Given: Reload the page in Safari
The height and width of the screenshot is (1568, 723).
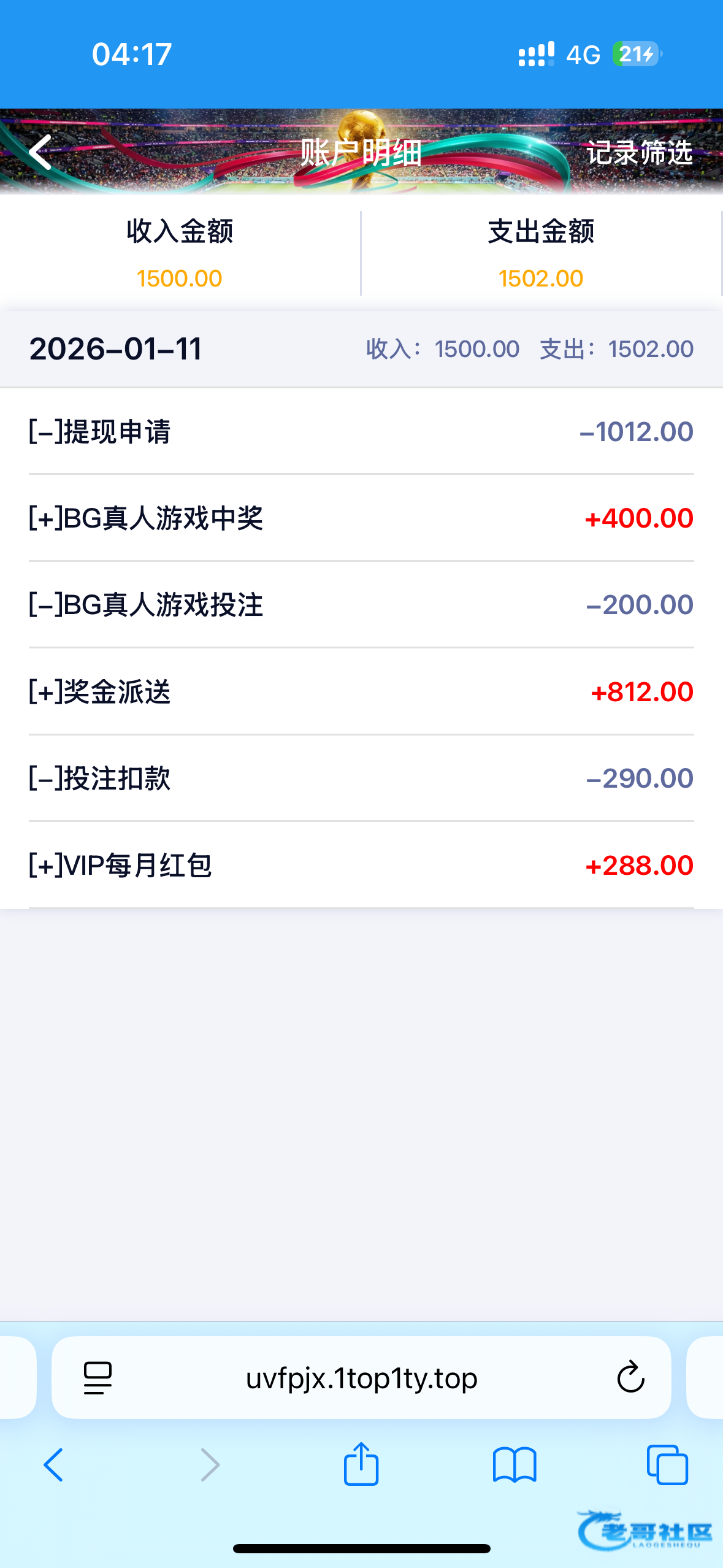Looking at the screenshot, I should 630,1378.
